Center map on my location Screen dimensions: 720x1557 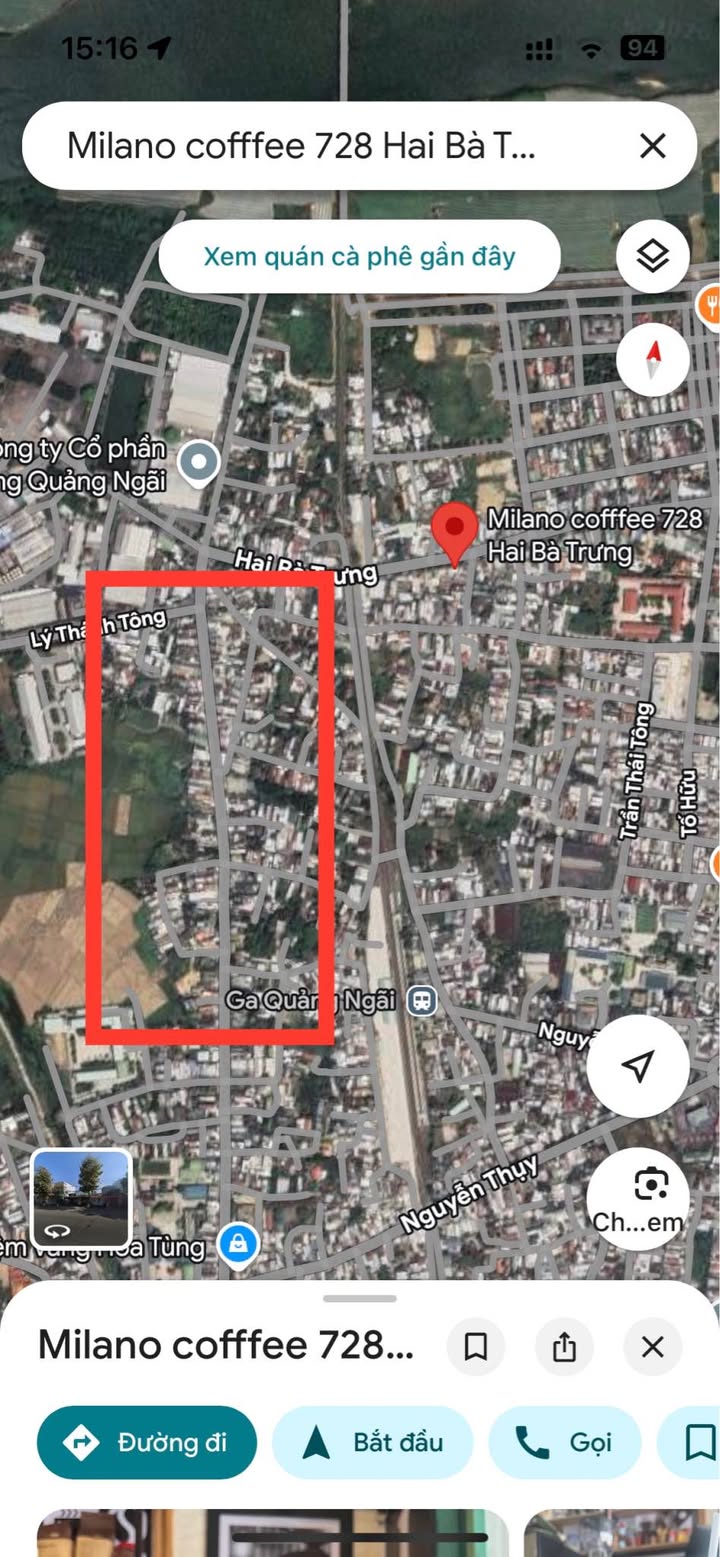[x=638, y=1066]
